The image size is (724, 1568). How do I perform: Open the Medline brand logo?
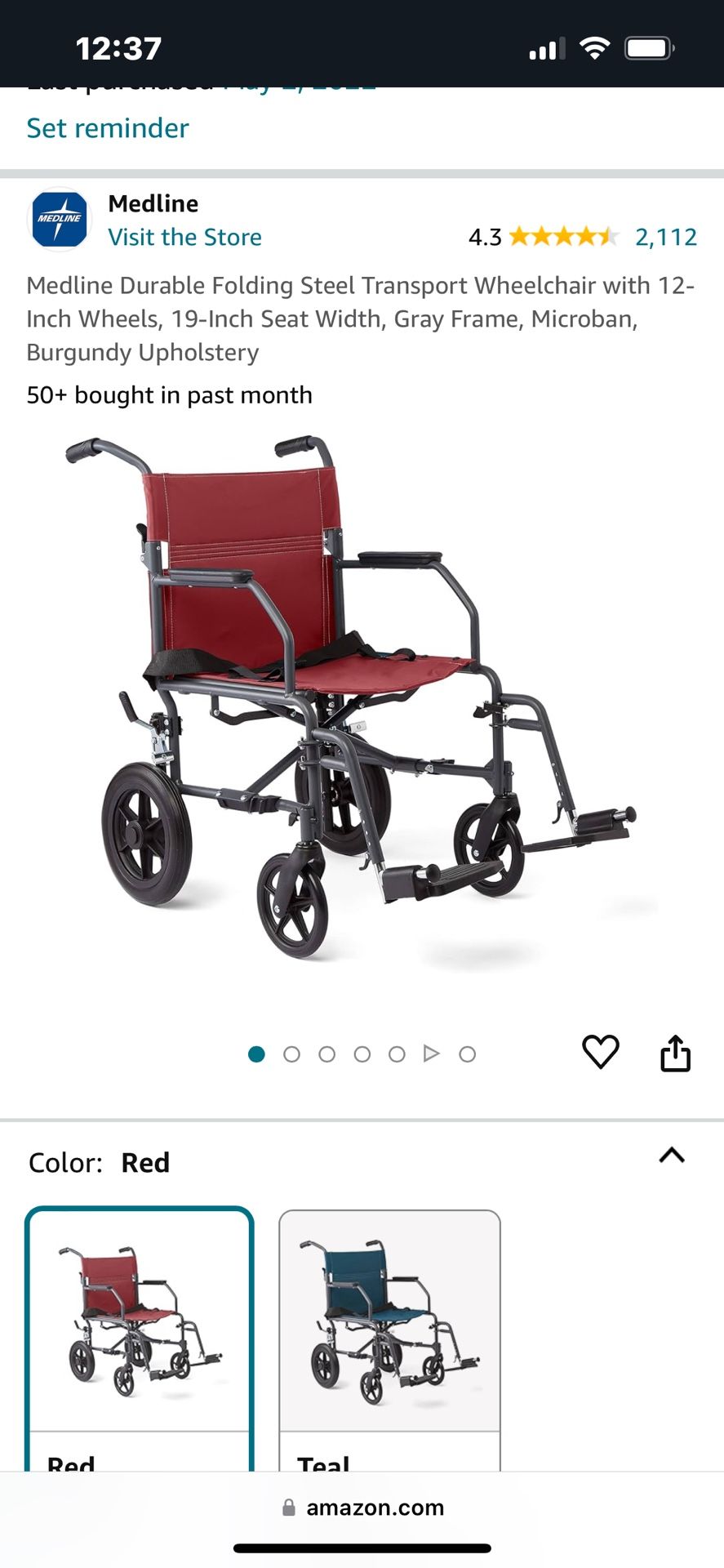point(60,219)
